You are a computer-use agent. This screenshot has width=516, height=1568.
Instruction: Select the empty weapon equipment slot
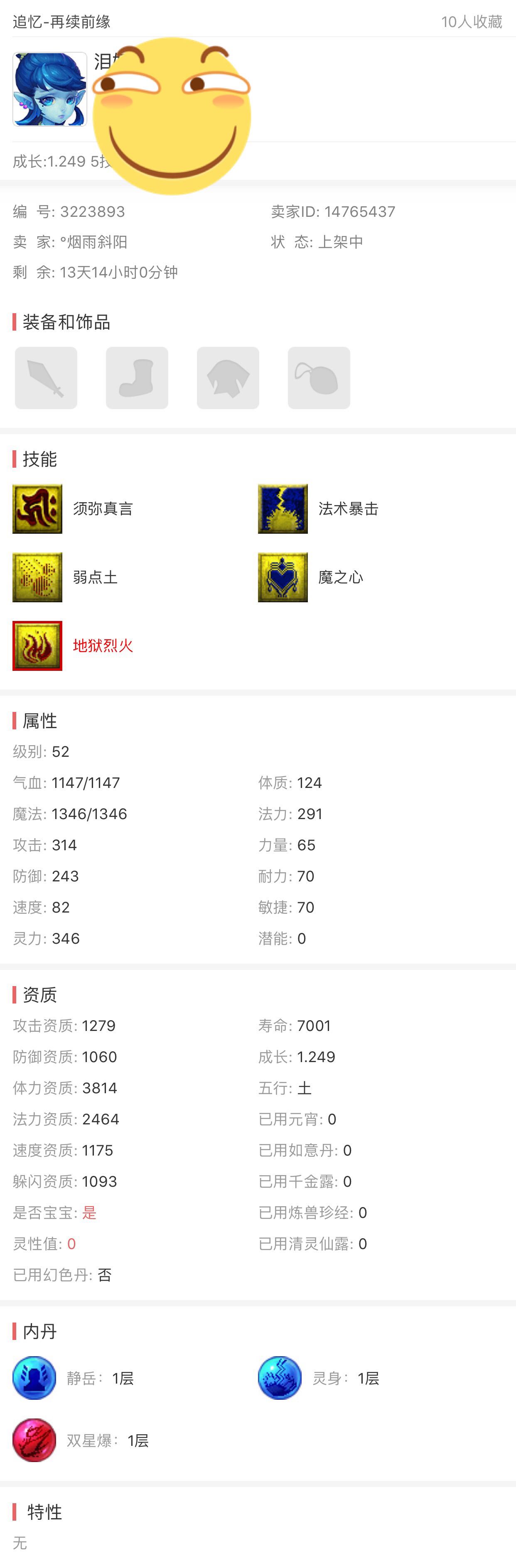[46, 378]
